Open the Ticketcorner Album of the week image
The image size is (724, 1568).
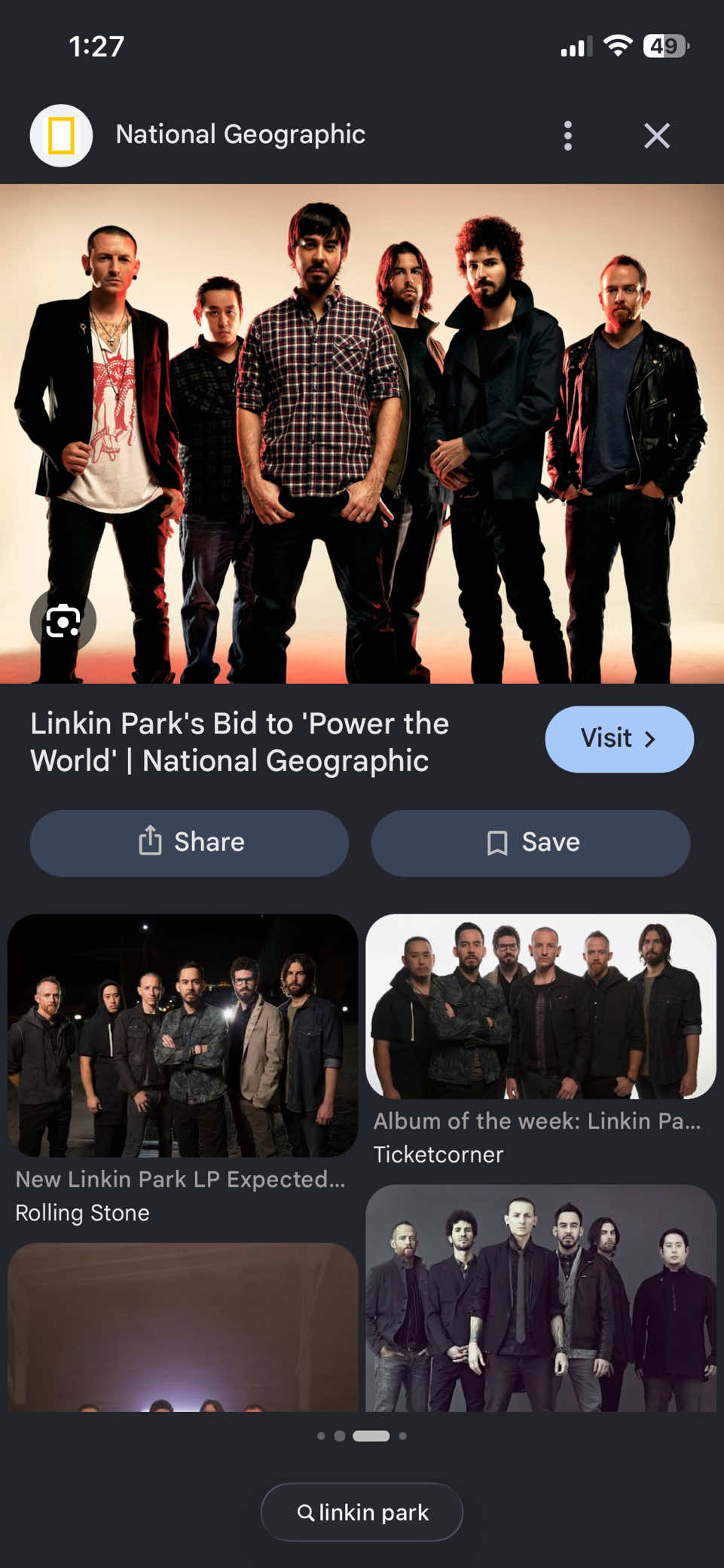click(541, 1006)
